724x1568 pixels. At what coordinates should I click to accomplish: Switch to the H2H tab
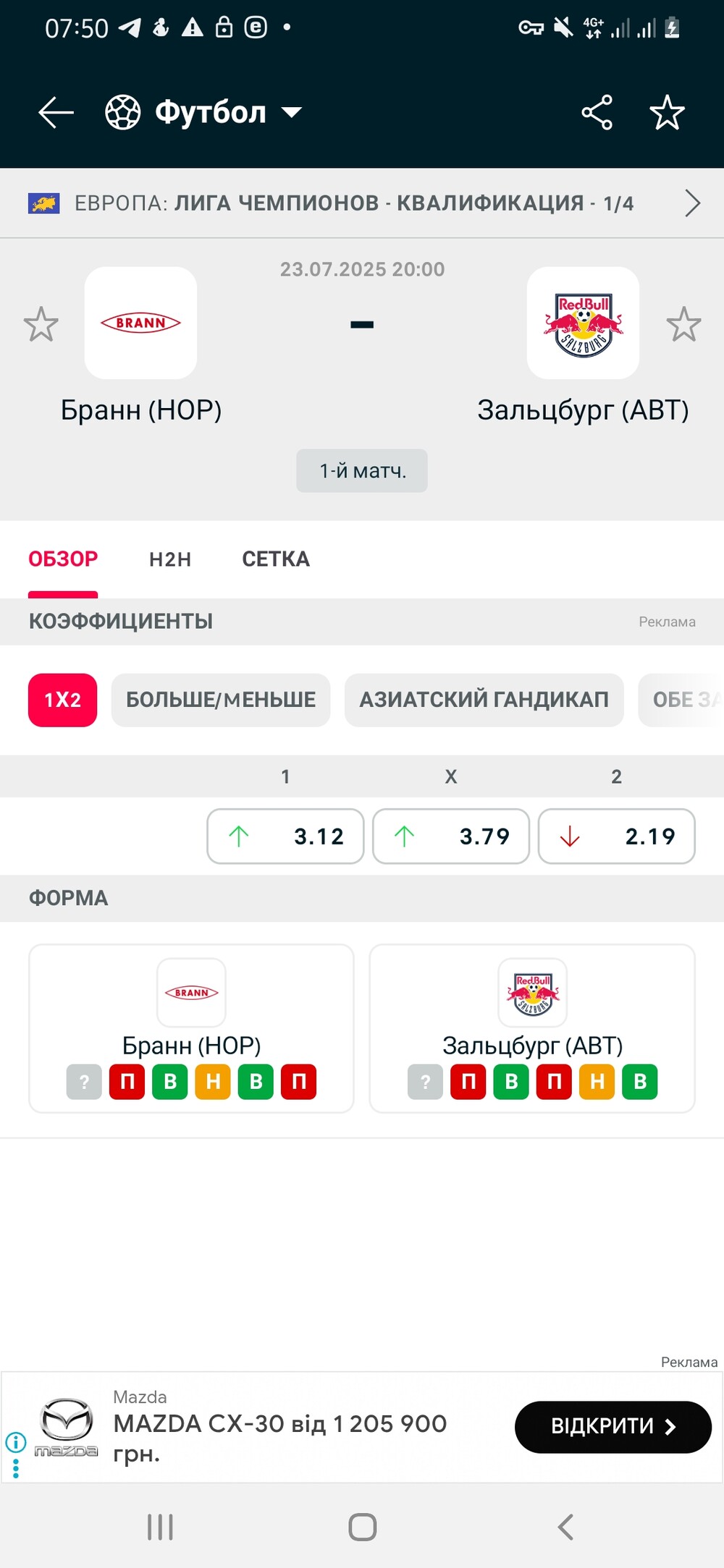(x=170, y=559)
